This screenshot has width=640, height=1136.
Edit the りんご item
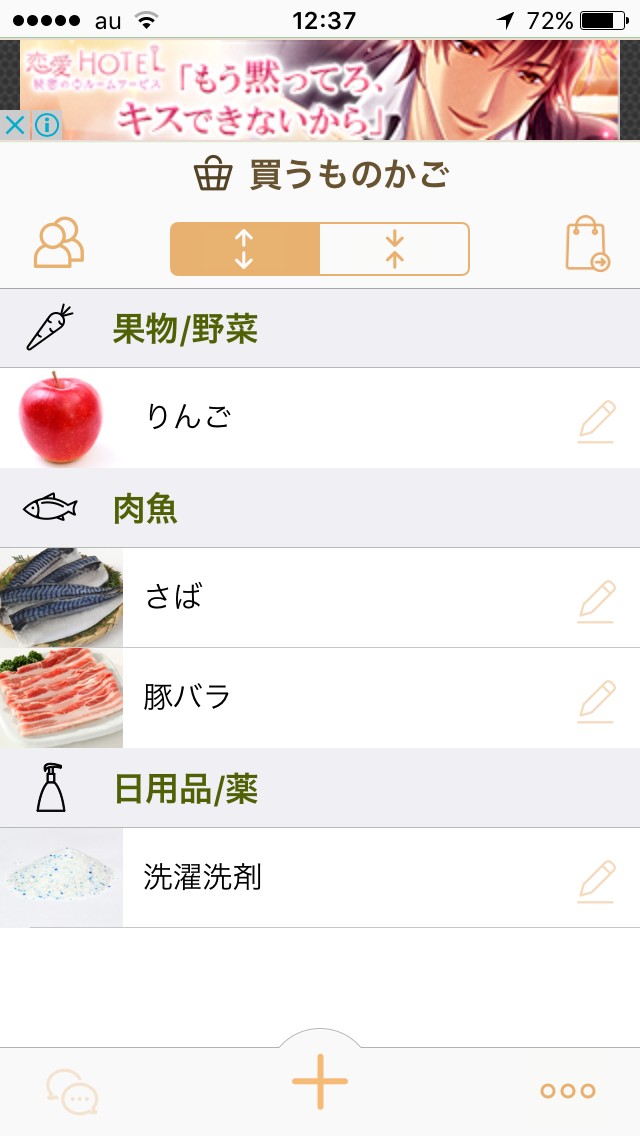coord(596,421)
